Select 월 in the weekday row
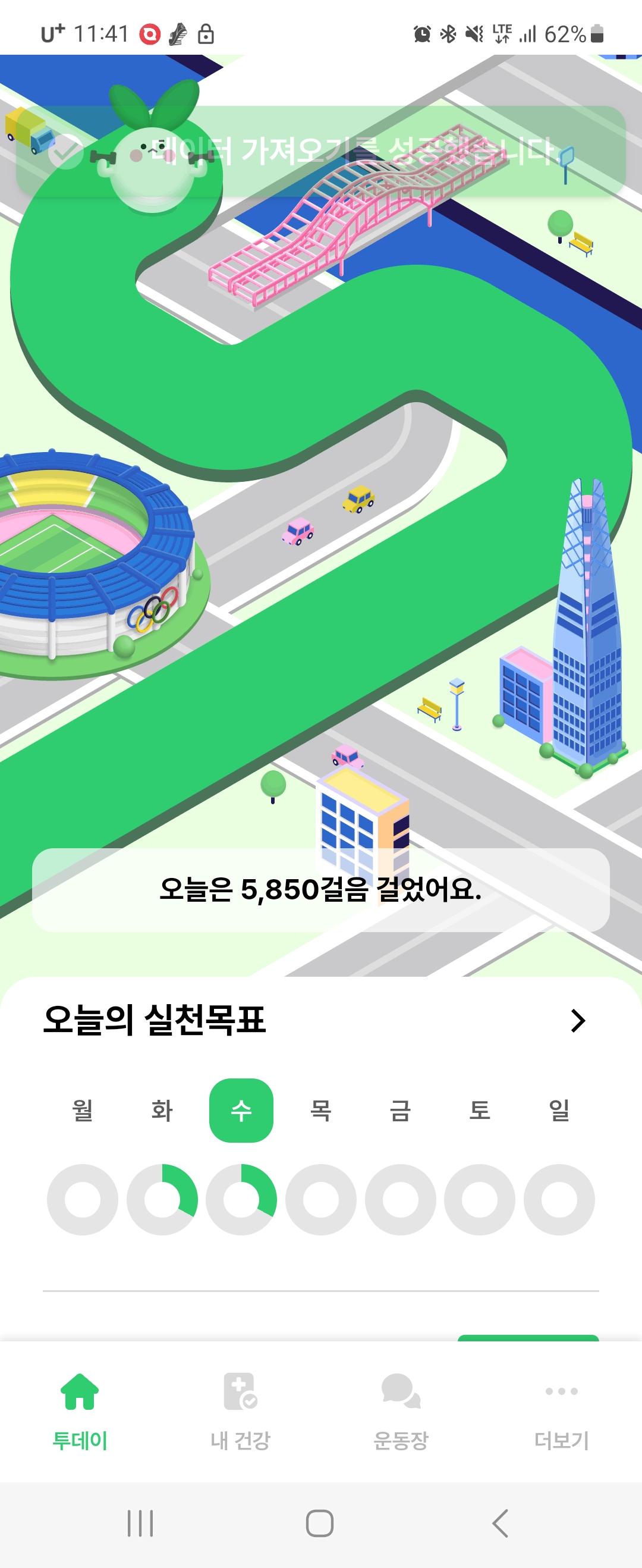The image size is (642, 1568). (83, 1110)
